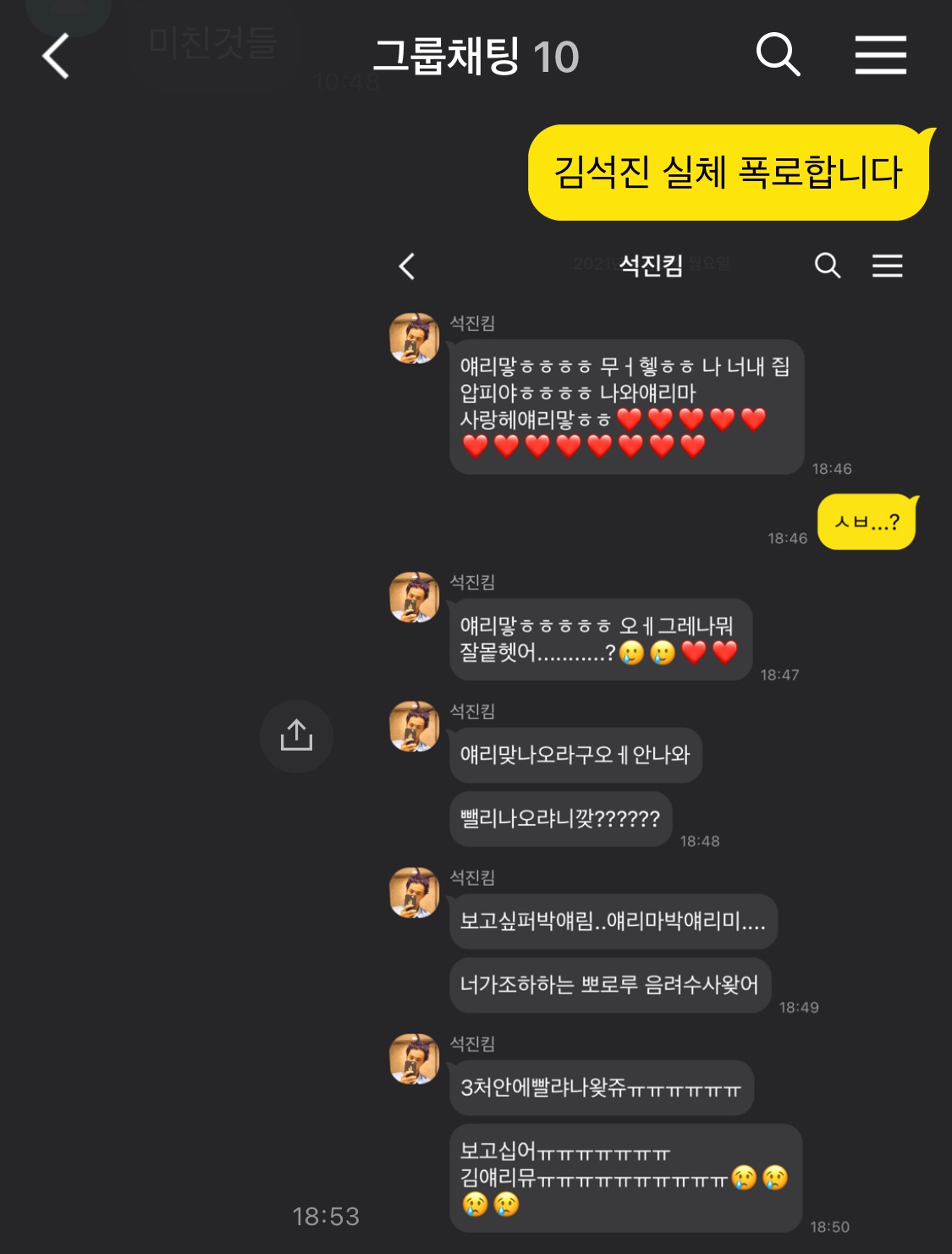This screenshot has width=952, height=1254.
Task: Share the sent screenshot image
Action: click(296, 735)
